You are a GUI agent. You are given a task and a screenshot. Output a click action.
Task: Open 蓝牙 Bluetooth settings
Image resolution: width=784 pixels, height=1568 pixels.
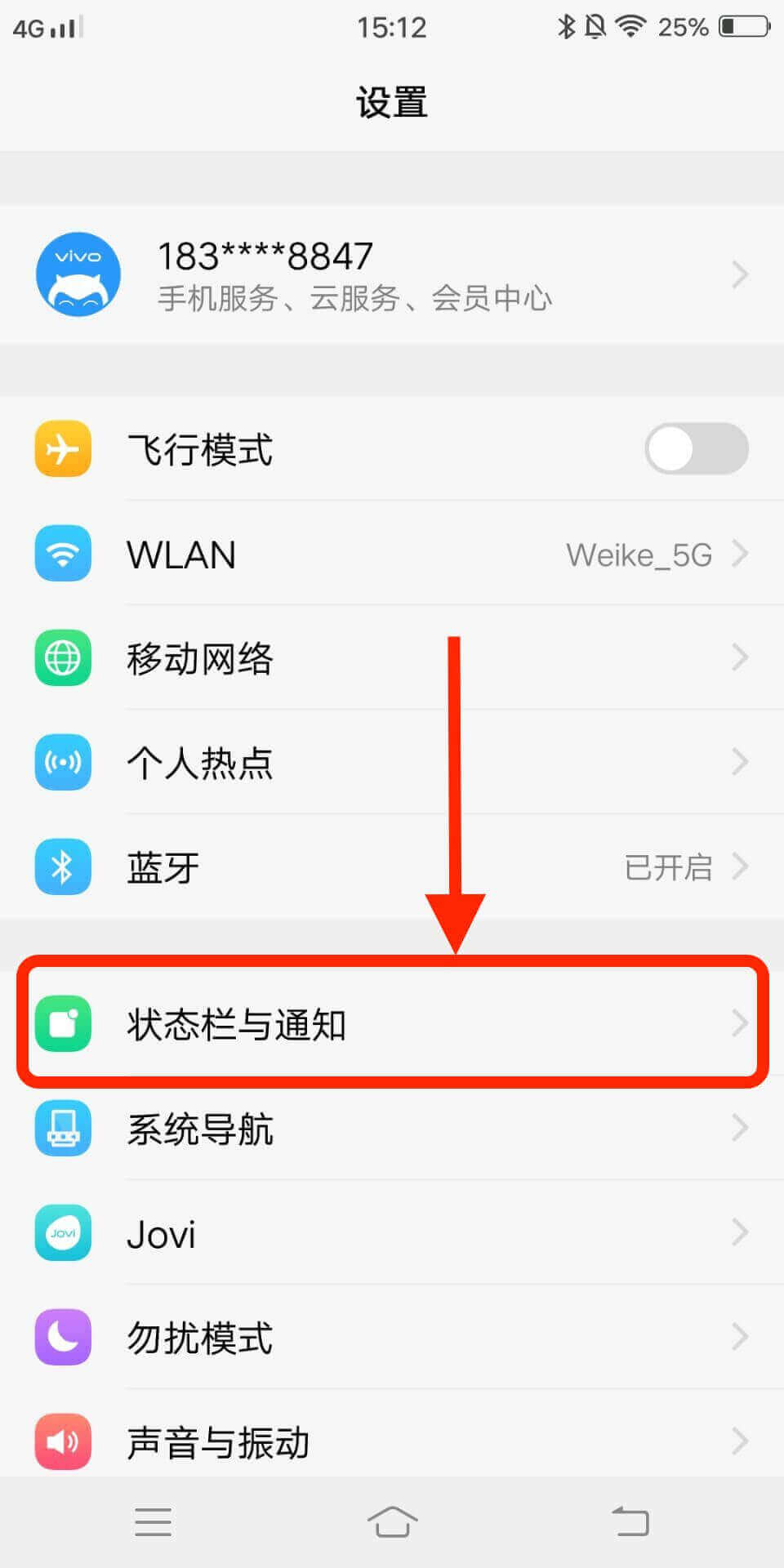point(392,867)
